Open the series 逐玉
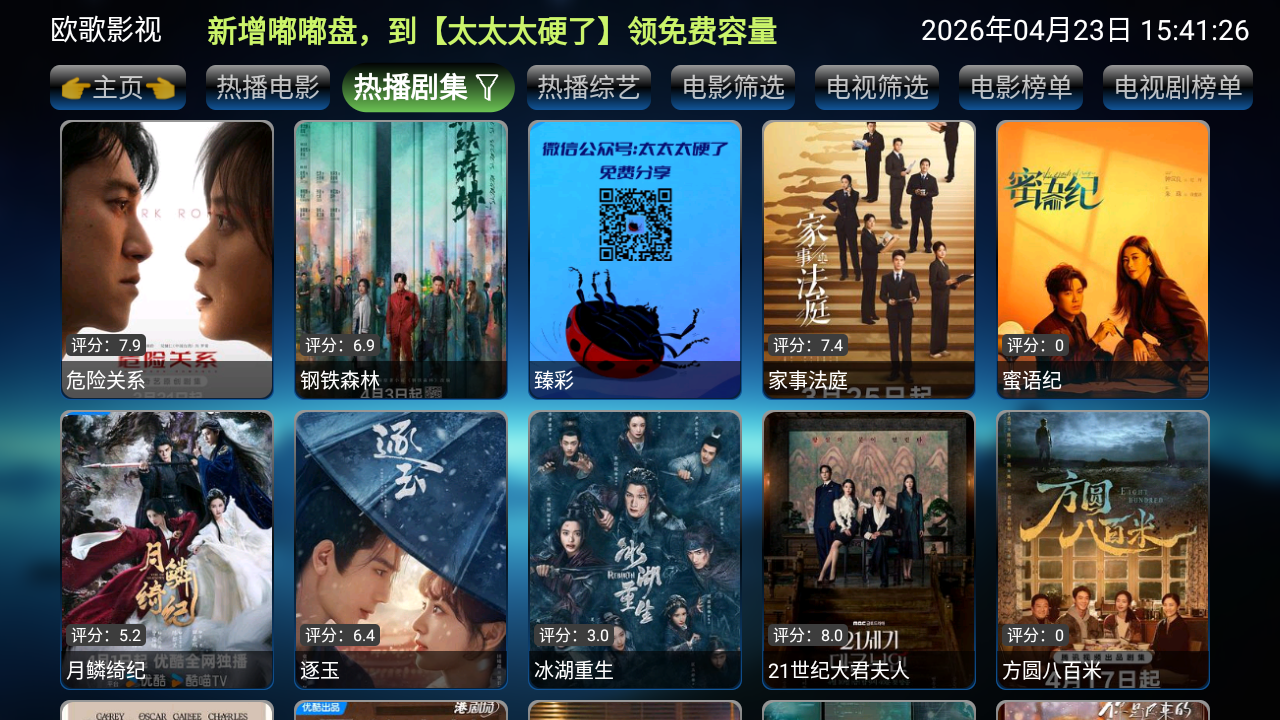Screen dimensions: 1280x720 pyautogui.click(x=401, y=550)
